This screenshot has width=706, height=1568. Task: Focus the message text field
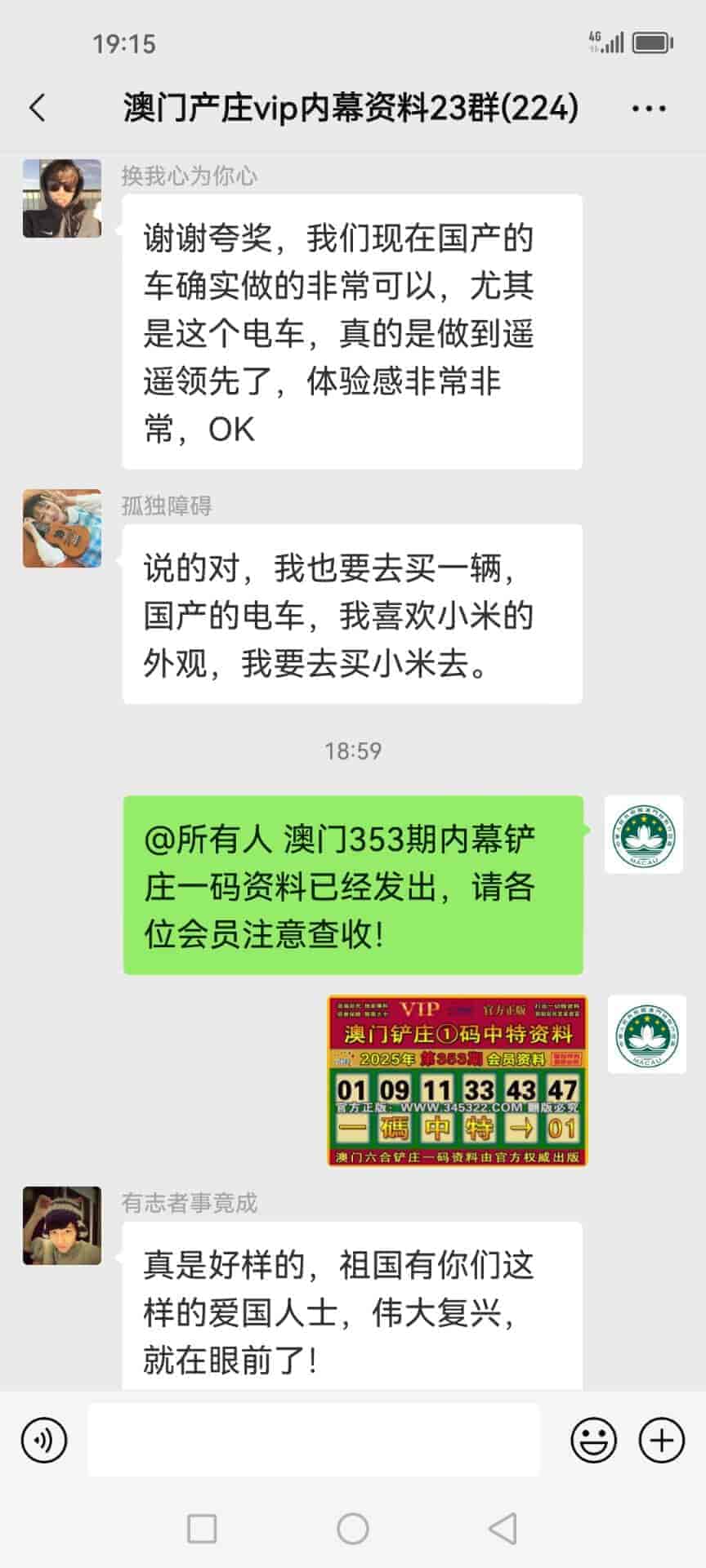pos(314,1440)
